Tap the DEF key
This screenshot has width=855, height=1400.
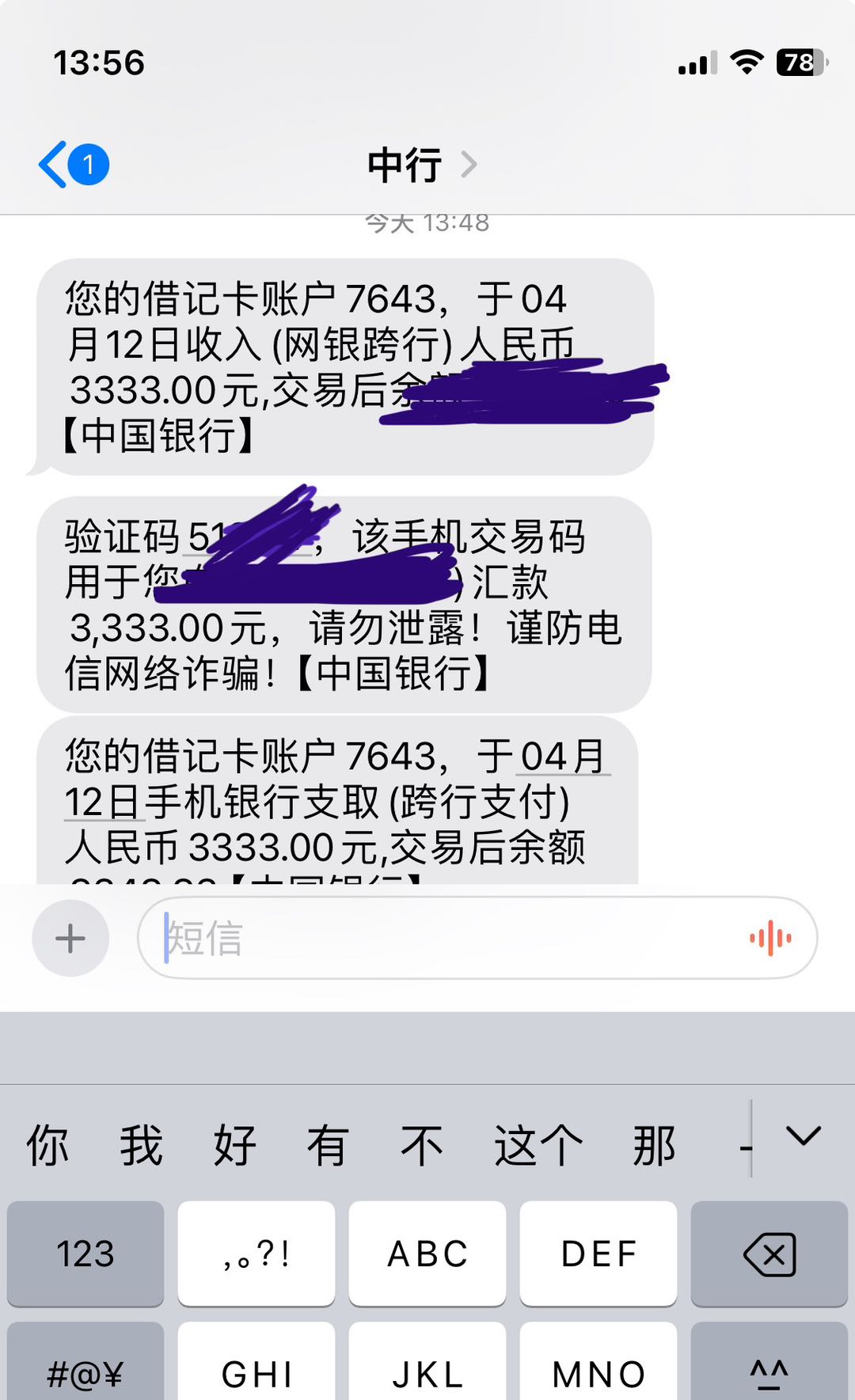[x=598, y=1254]
